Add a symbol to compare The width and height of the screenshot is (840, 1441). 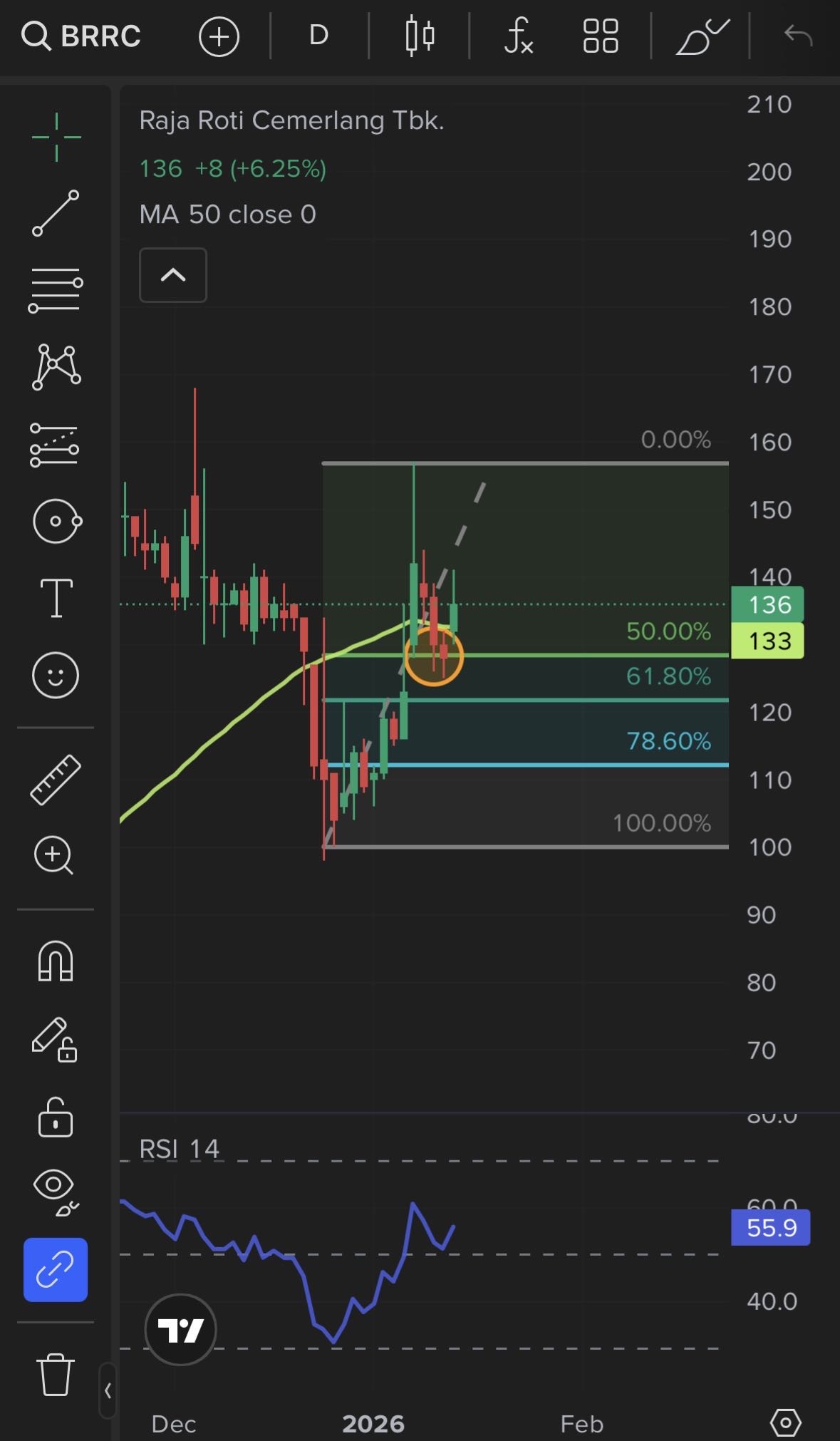219,36
